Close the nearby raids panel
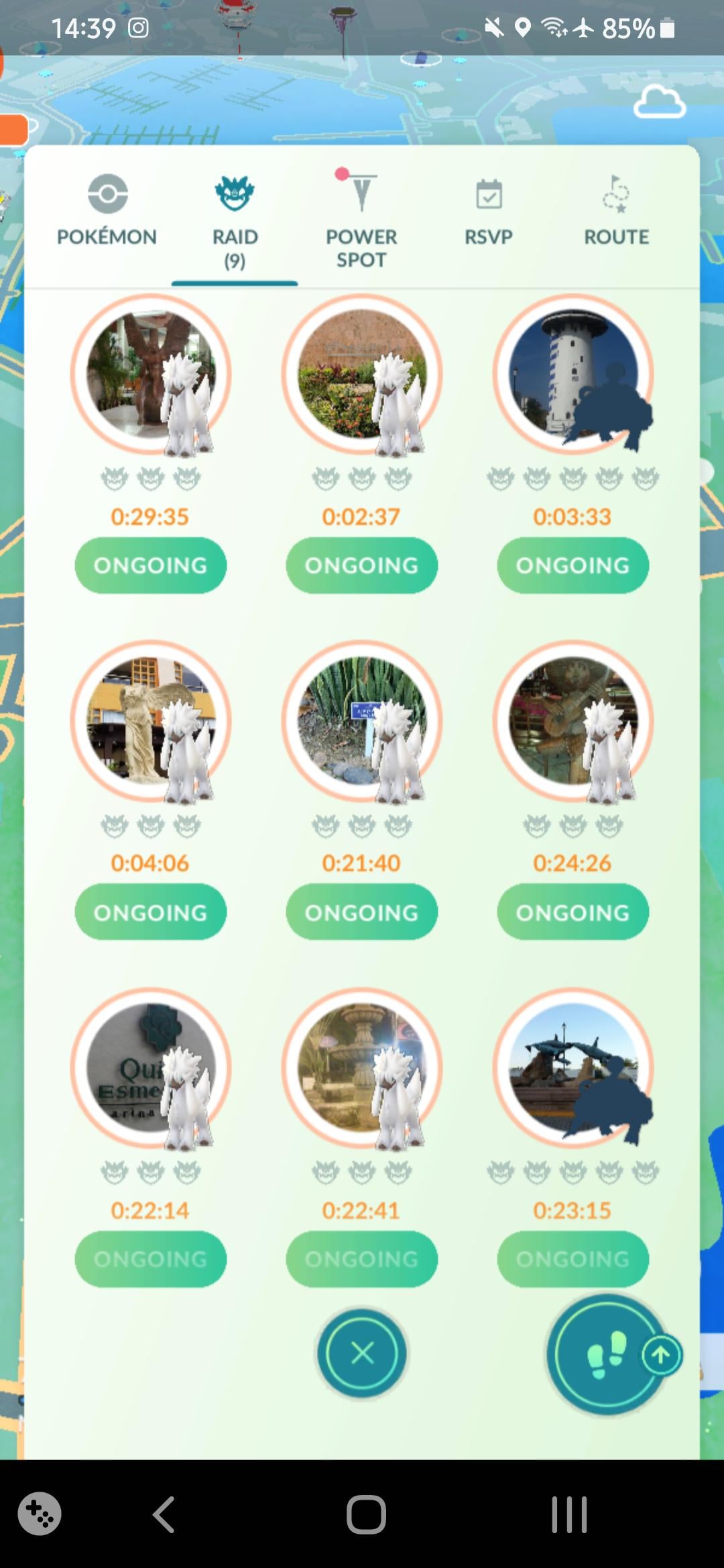724x1568 pixels. [362, 1354]
